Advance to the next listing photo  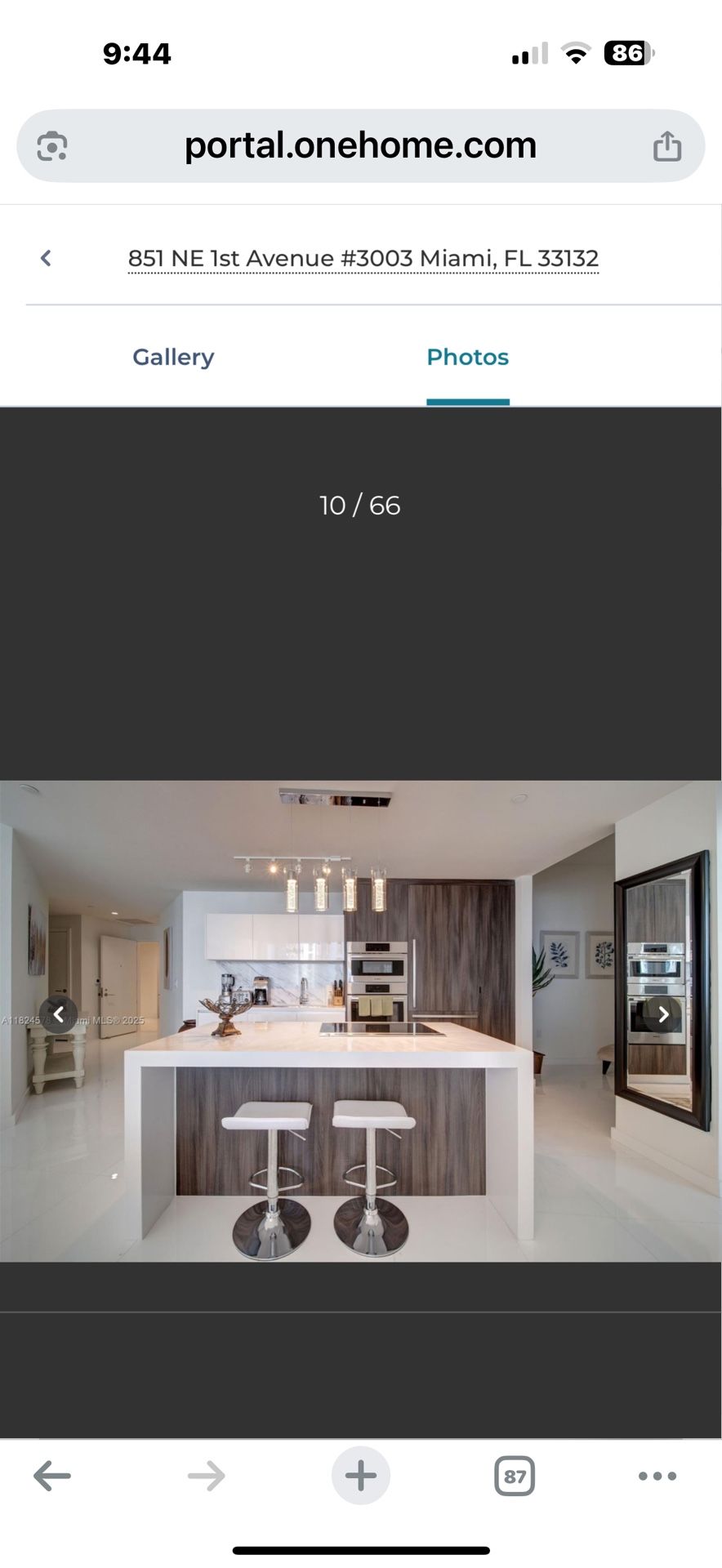click(x=663, y=1014)
